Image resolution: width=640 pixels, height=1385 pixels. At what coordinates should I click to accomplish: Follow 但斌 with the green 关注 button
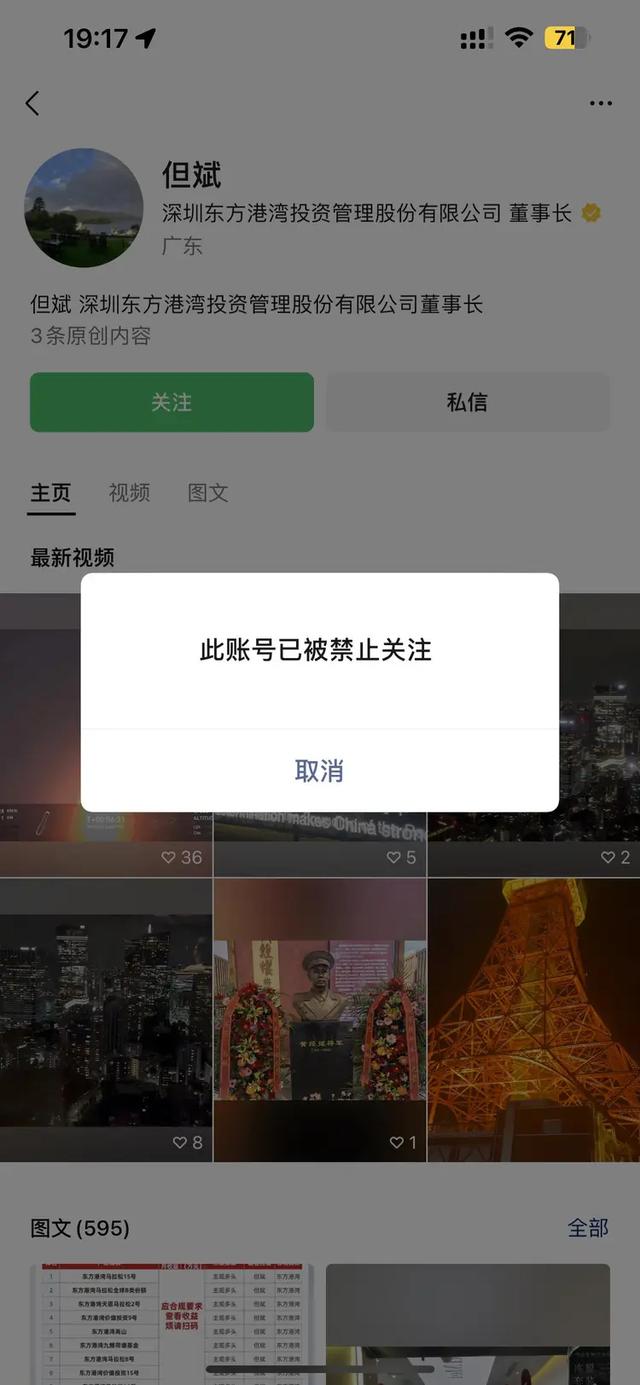point(171,402)
